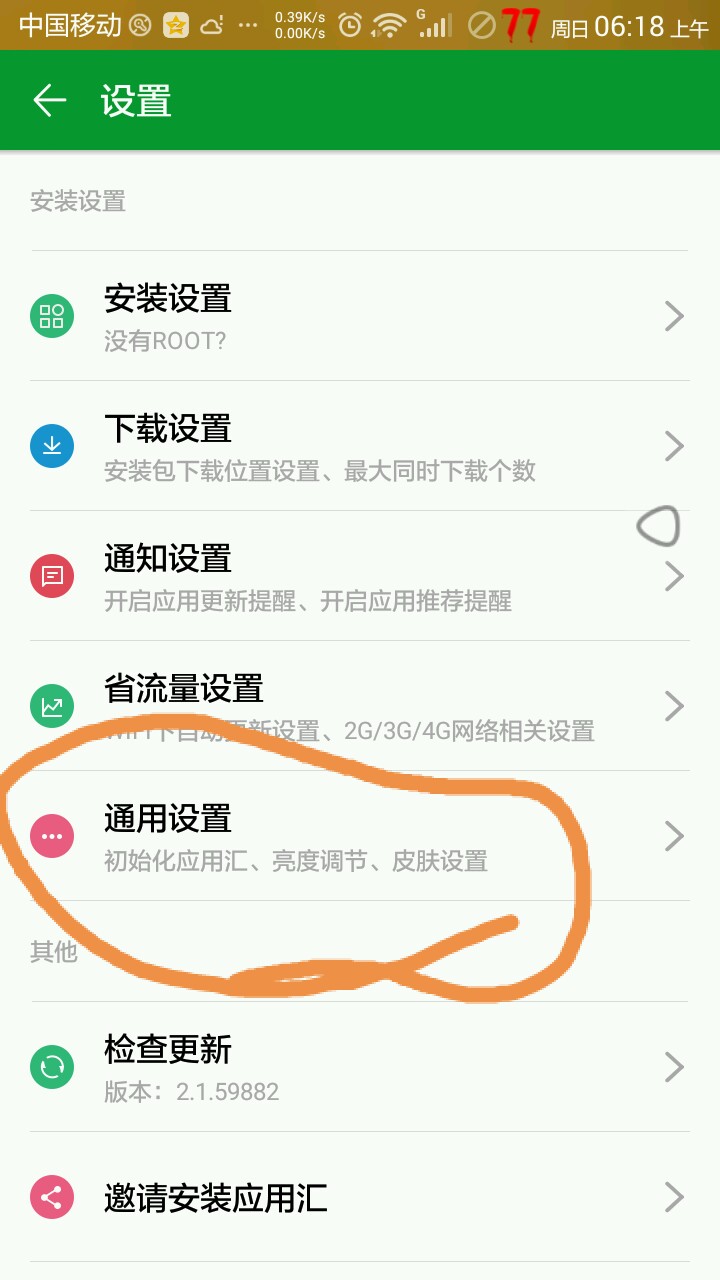
Task: Open 通知设置 notification settings
Action: pyautogui.click(x=360, y=576)
